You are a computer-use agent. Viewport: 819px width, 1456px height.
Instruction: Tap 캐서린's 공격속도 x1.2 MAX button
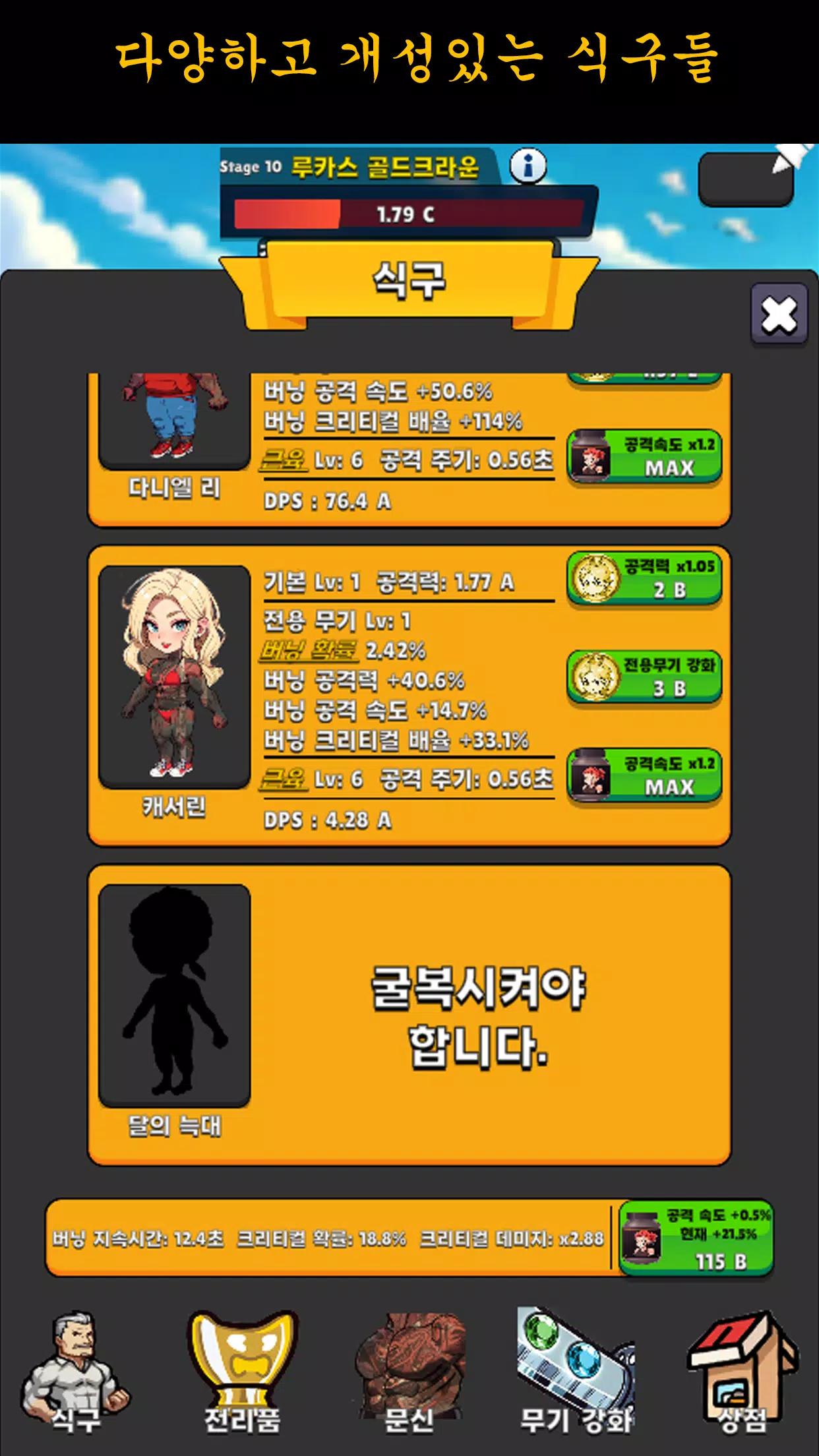coord(644,775)
